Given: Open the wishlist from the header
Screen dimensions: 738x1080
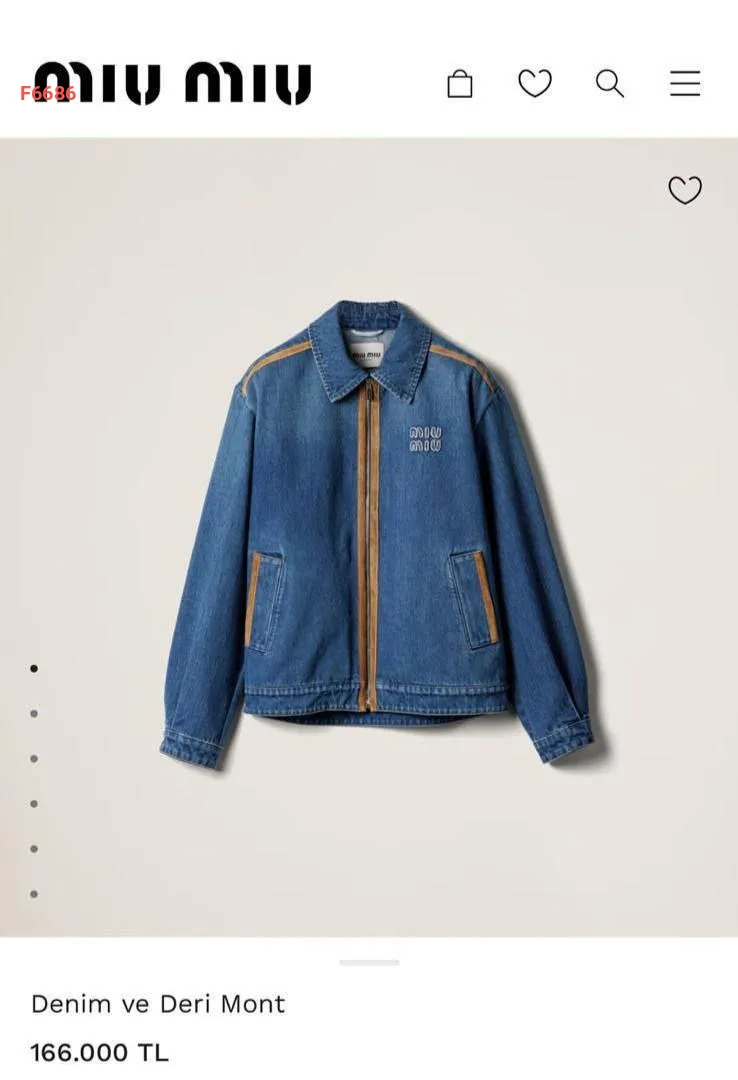Looking at the screenshot, I should pyautogui.click(x=535, y=83).
